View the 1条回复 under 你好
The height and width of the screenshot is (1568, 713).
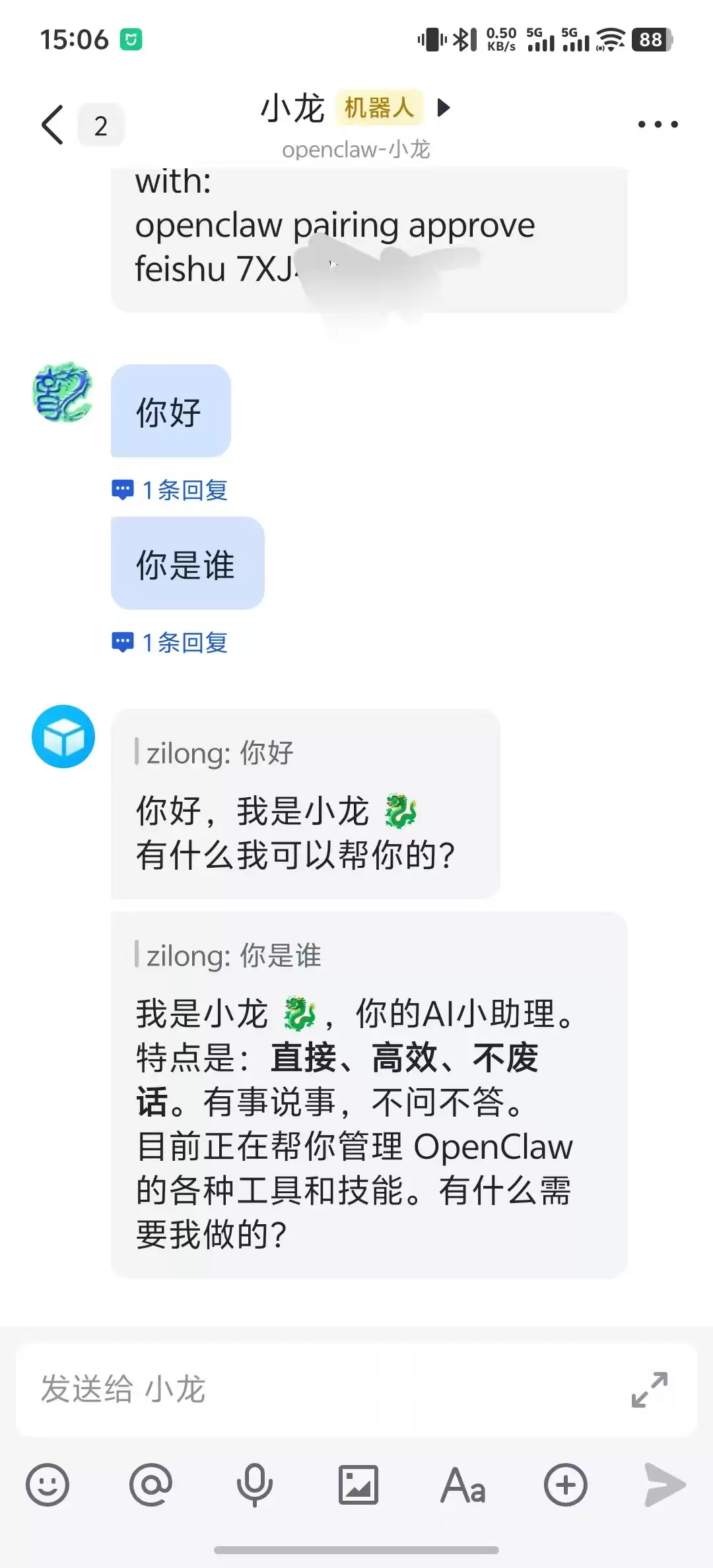170,490
